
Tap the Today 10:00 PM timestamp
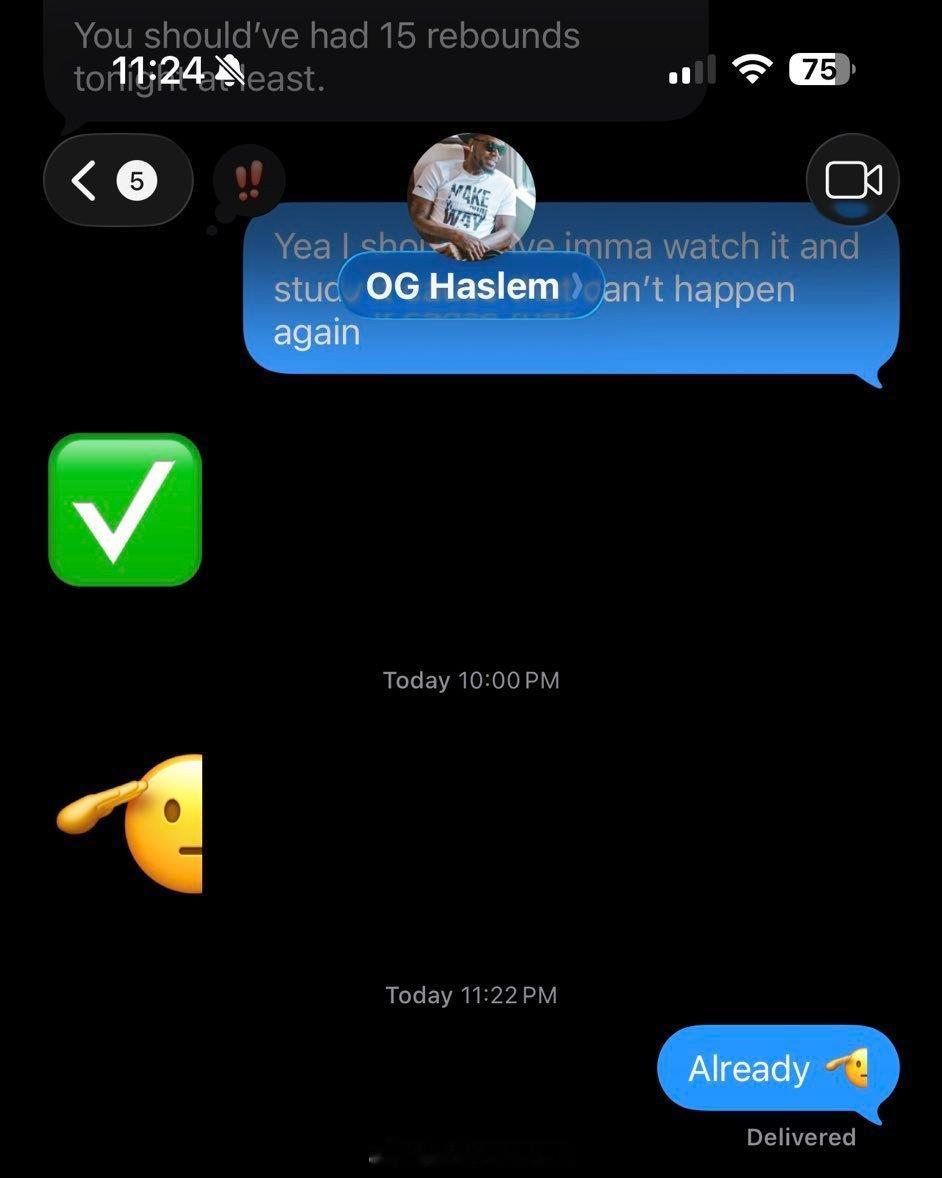(470, 680)
